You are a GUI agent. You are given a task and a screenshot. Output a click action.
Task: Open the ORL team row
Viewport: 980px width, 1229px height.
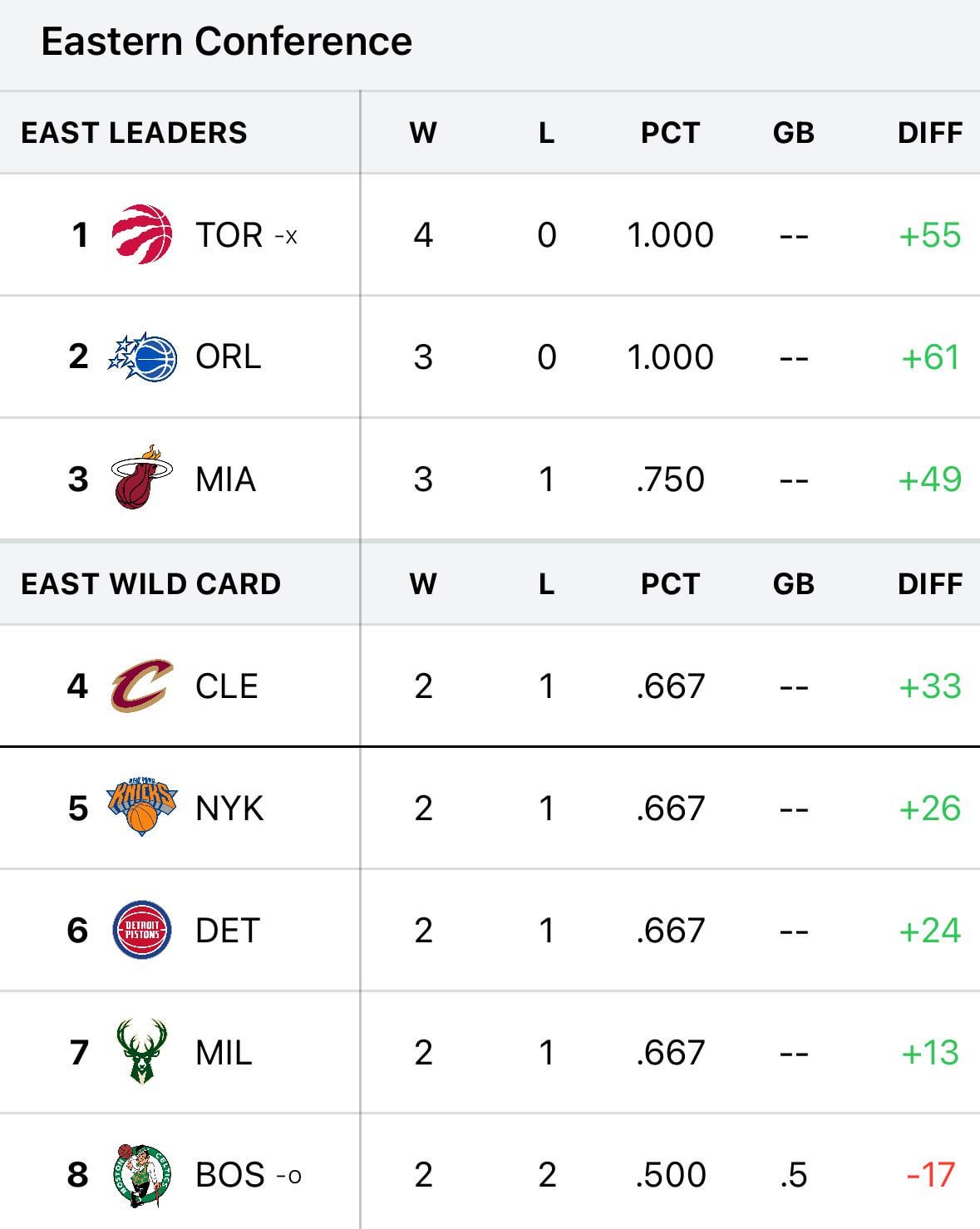pos(228,357)
